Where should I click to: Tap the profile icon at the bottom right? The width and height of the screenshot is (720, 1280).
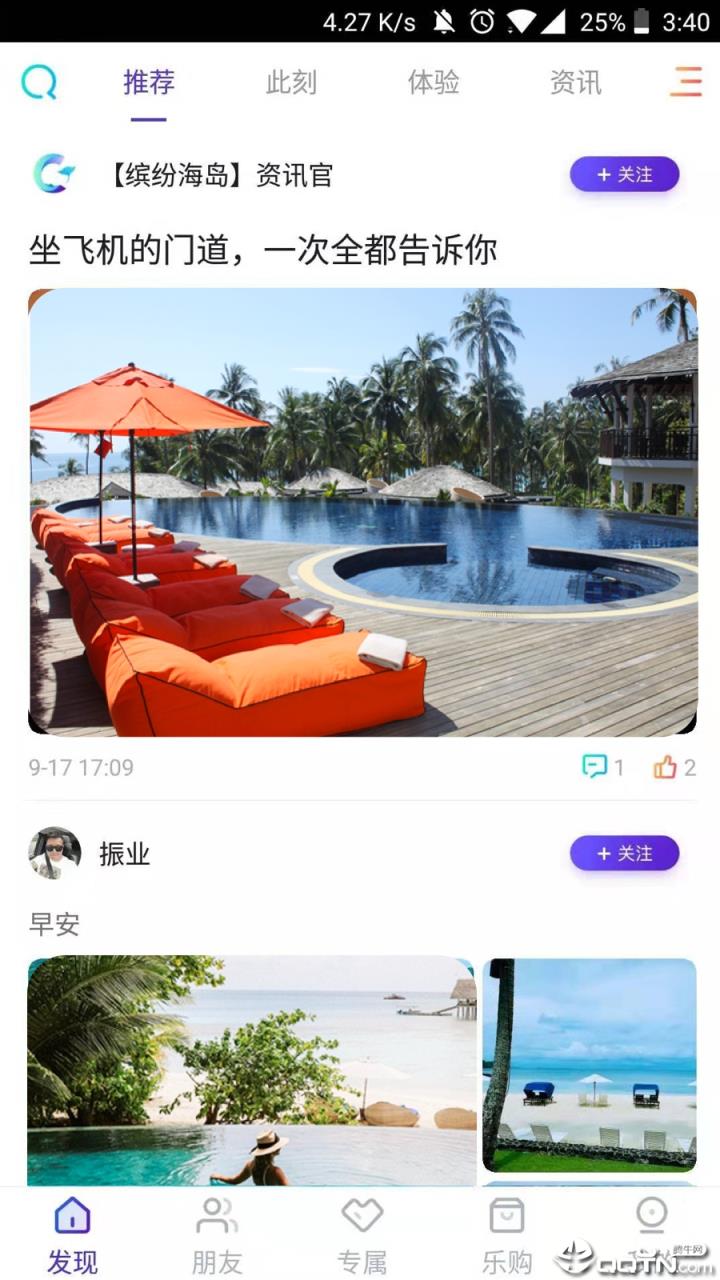[651, 1230]
